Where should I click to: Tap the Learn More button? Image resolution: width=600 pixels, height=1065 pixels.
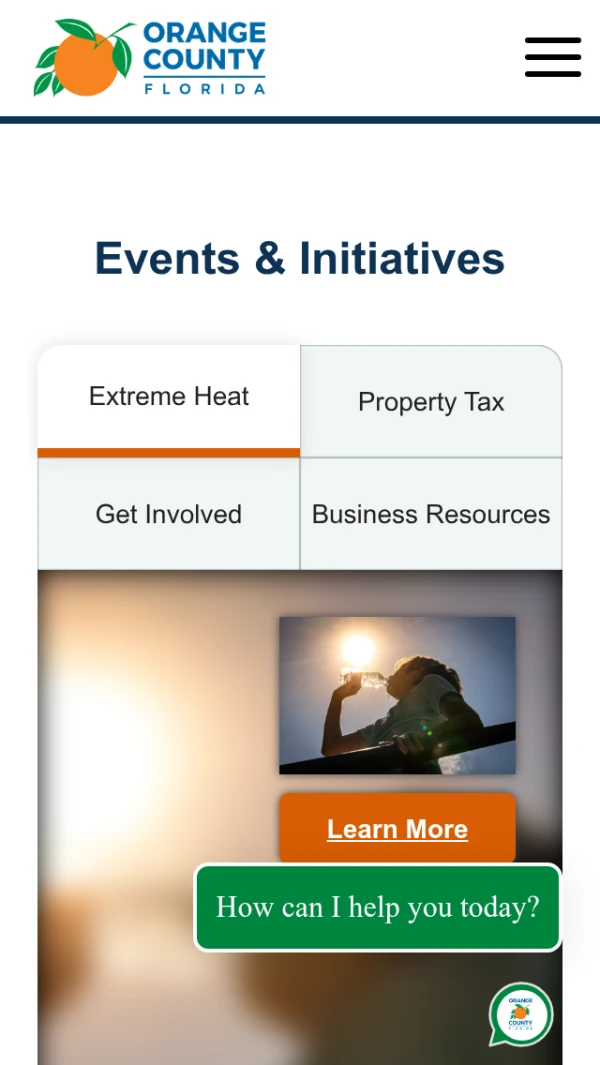click(x=398, y=829)
